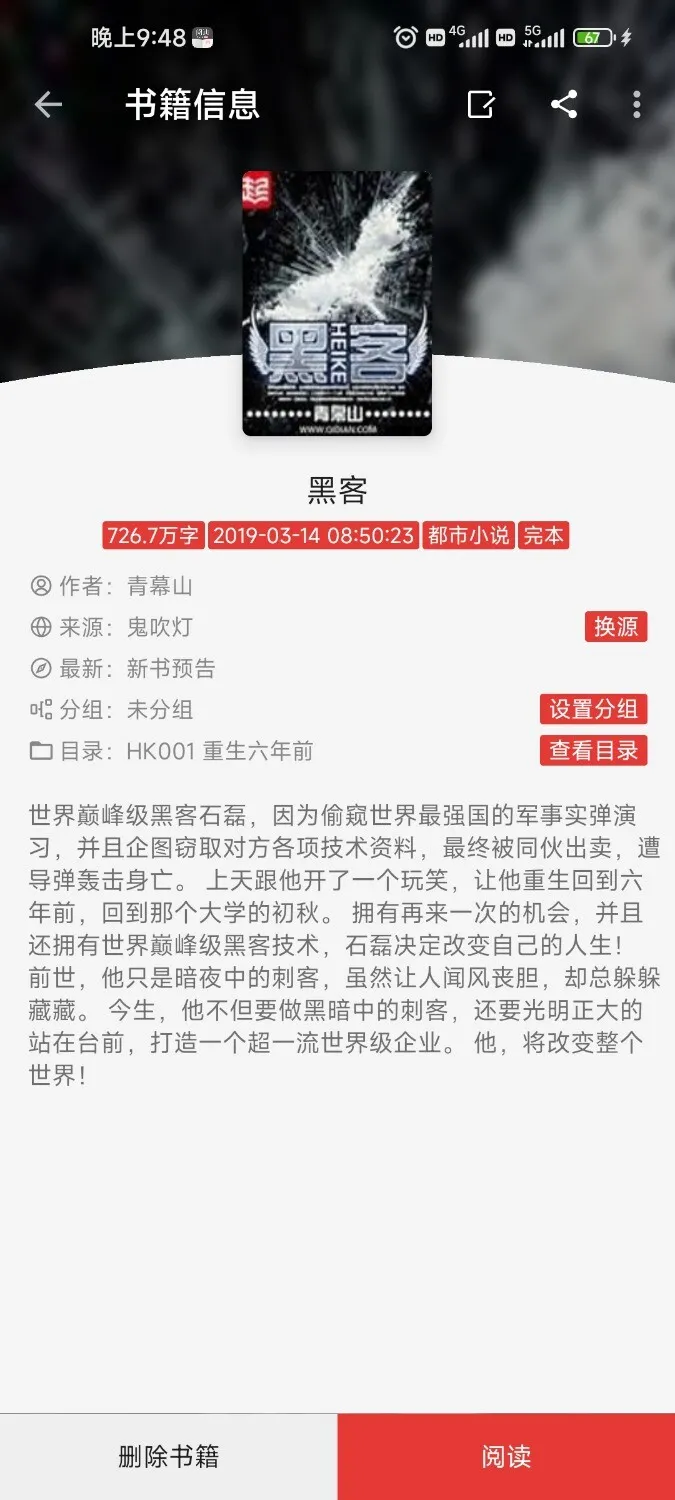
Task: Tap the 换源 button to change source
Action: pos(615,627)
